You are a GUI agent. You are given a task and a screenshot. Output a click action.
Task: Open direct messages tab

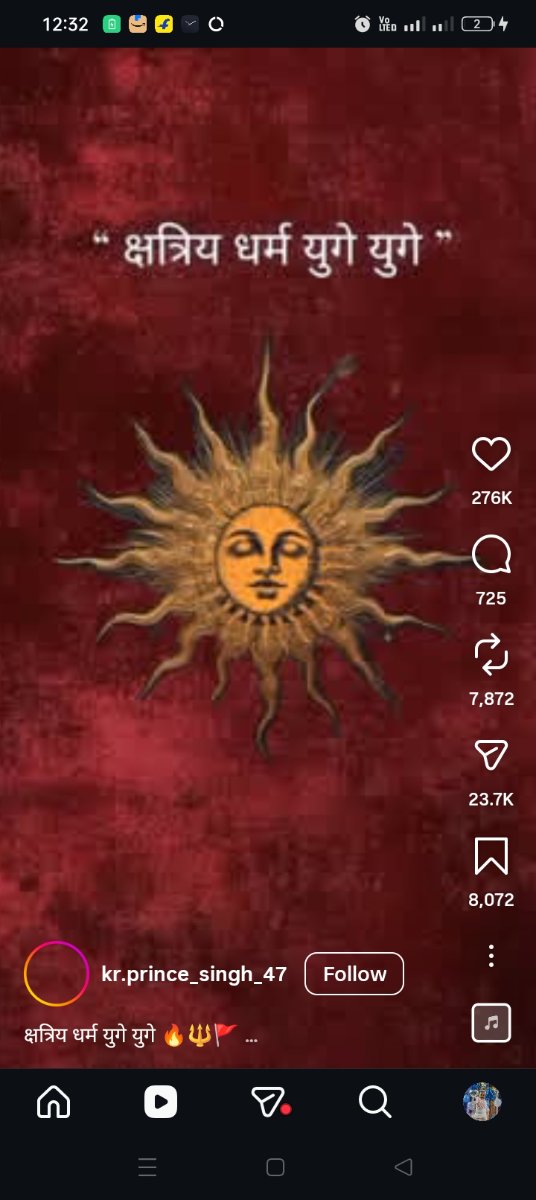pyautogui.click(x=268, y=1102)
